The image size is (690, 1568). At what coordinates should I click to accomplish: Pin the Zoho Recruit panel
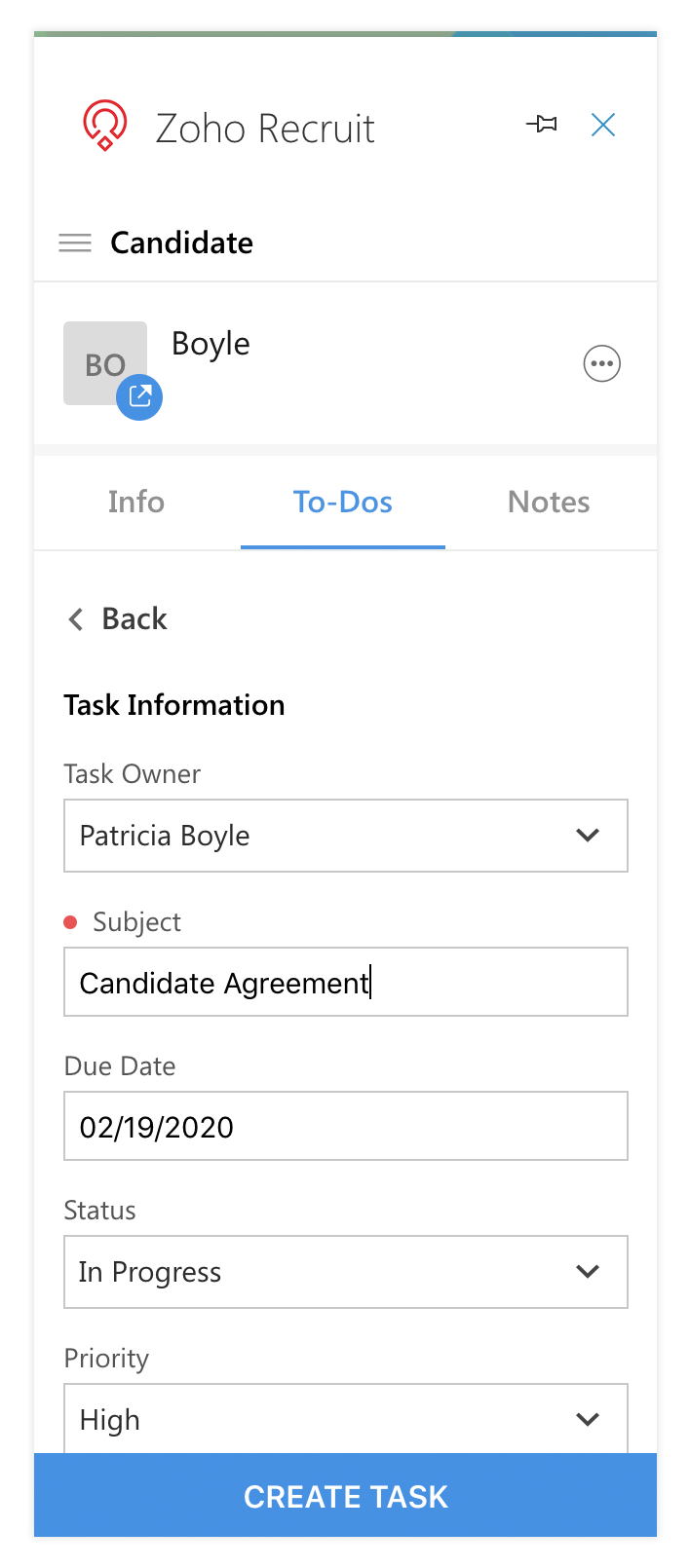(542, 125)
